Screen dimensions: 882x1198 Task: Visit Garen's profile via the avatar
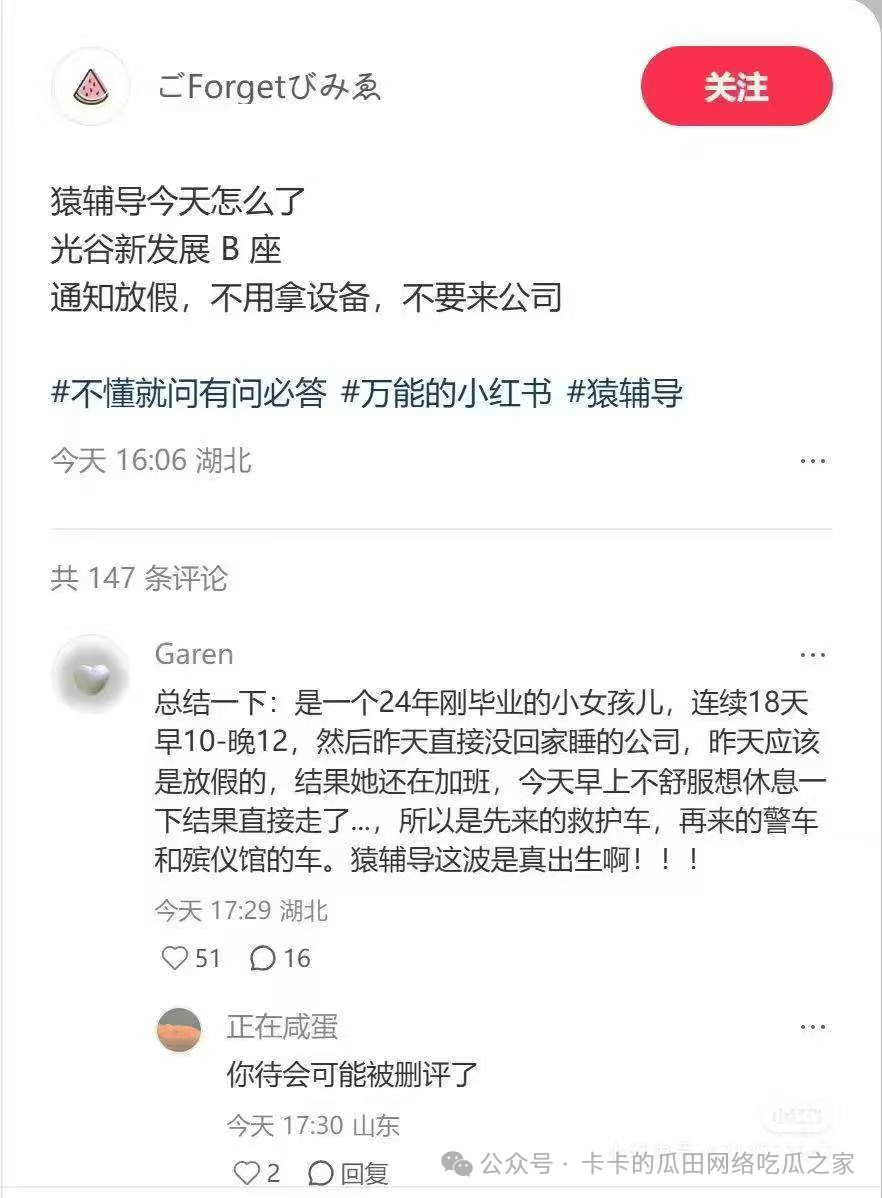[x=91, y=673]
